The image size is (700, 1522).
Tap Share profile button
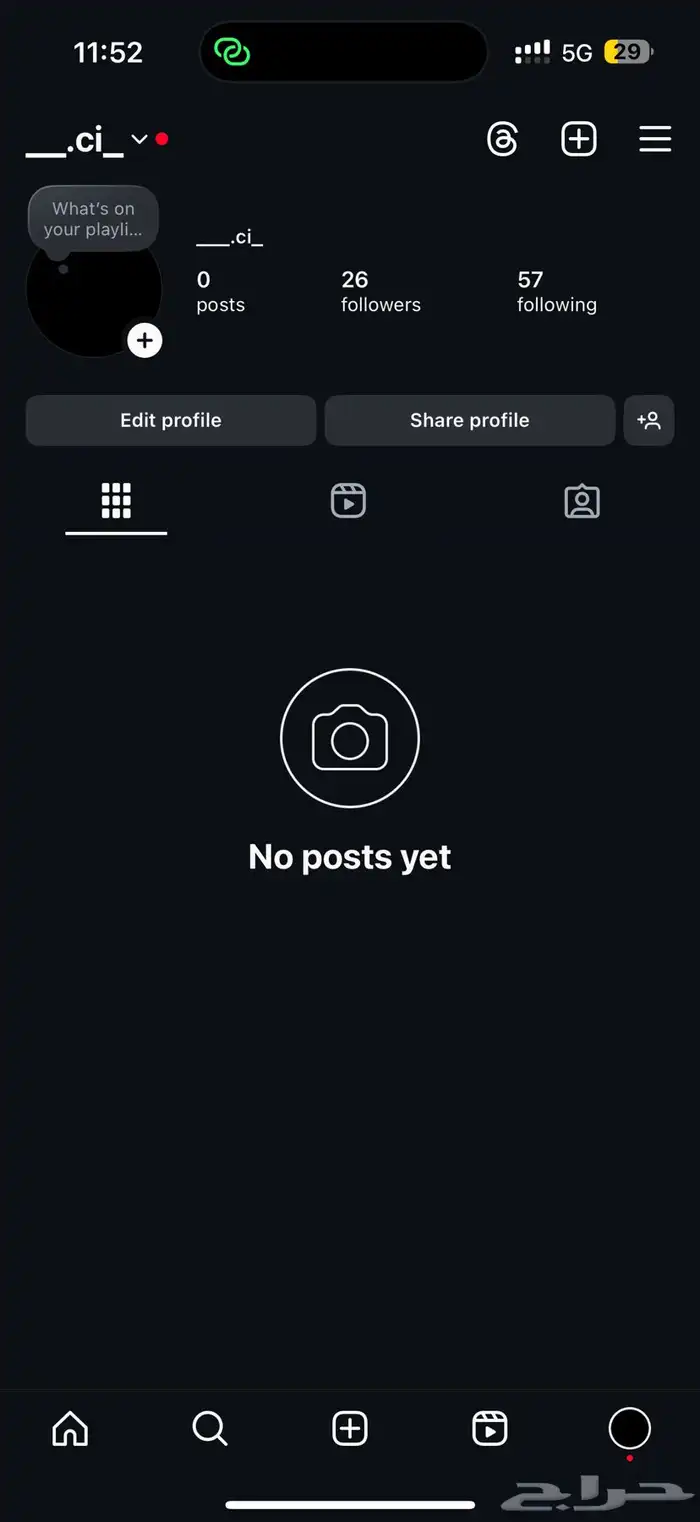(x=469, y=420)
